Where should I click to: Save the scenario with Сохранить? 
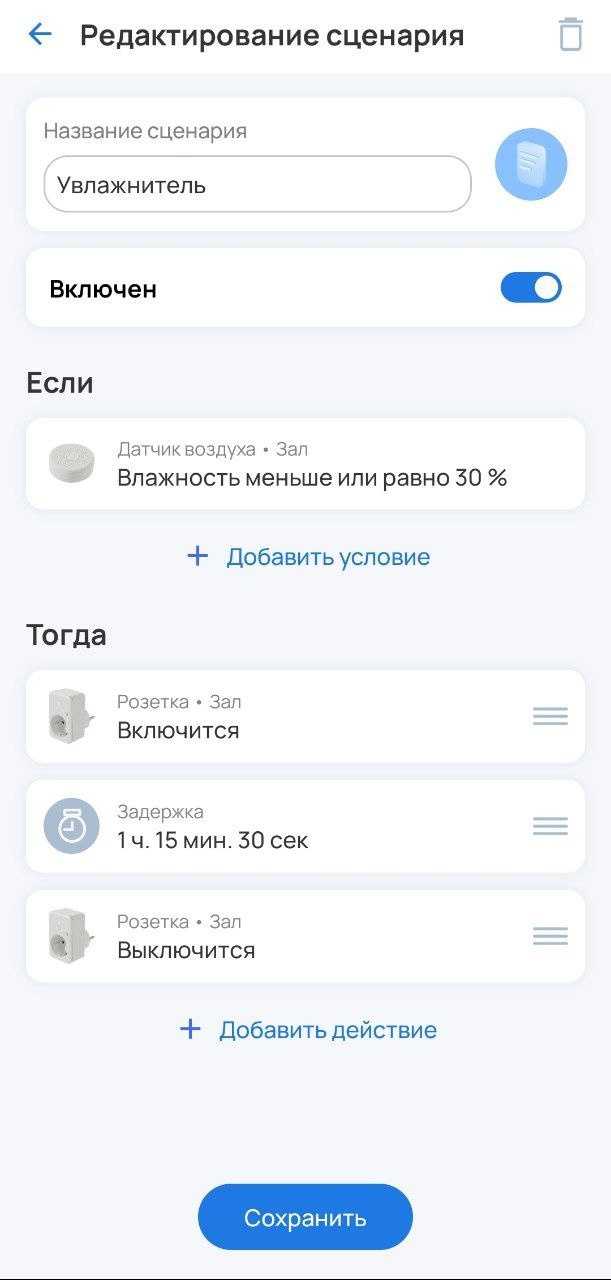pos(305,1217)
